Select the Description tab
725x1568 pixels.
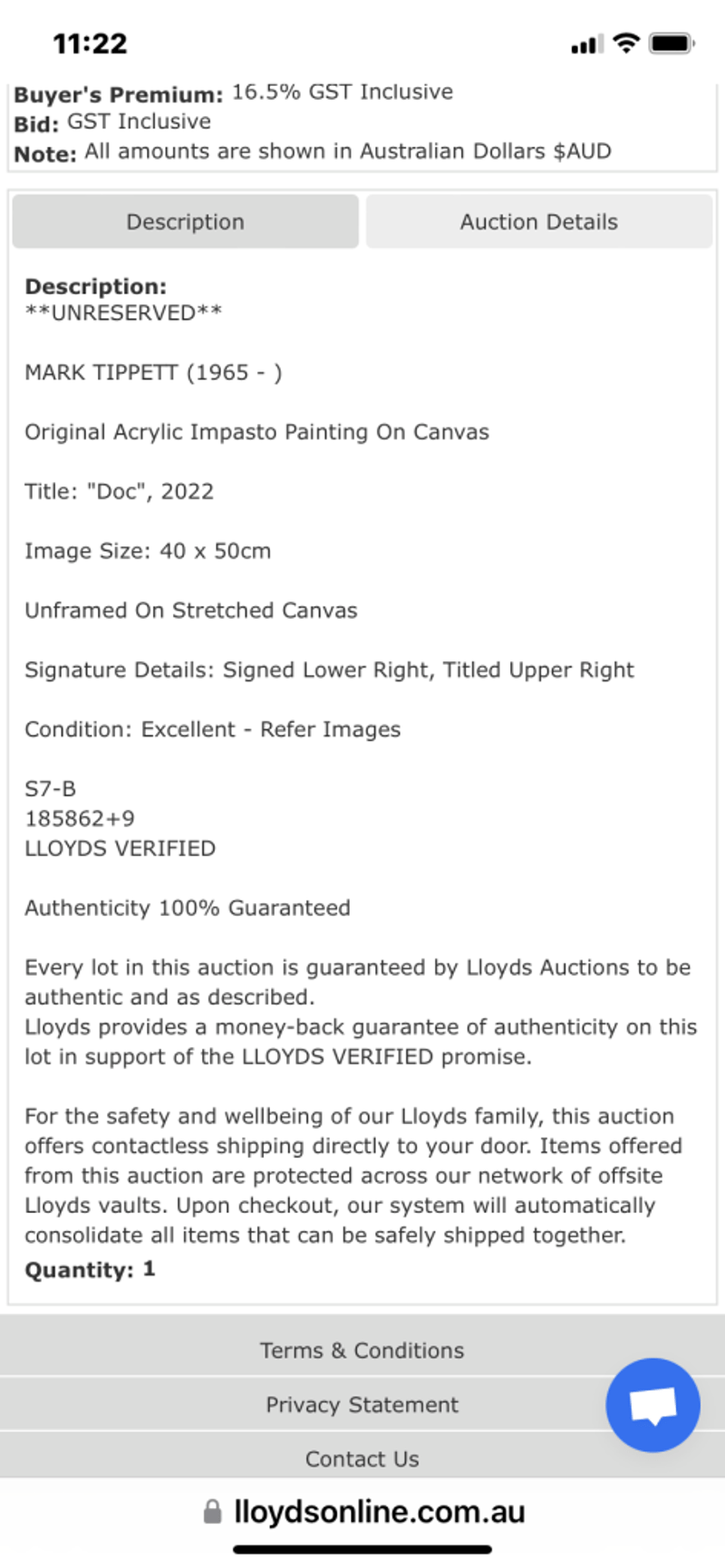[186, 222]
